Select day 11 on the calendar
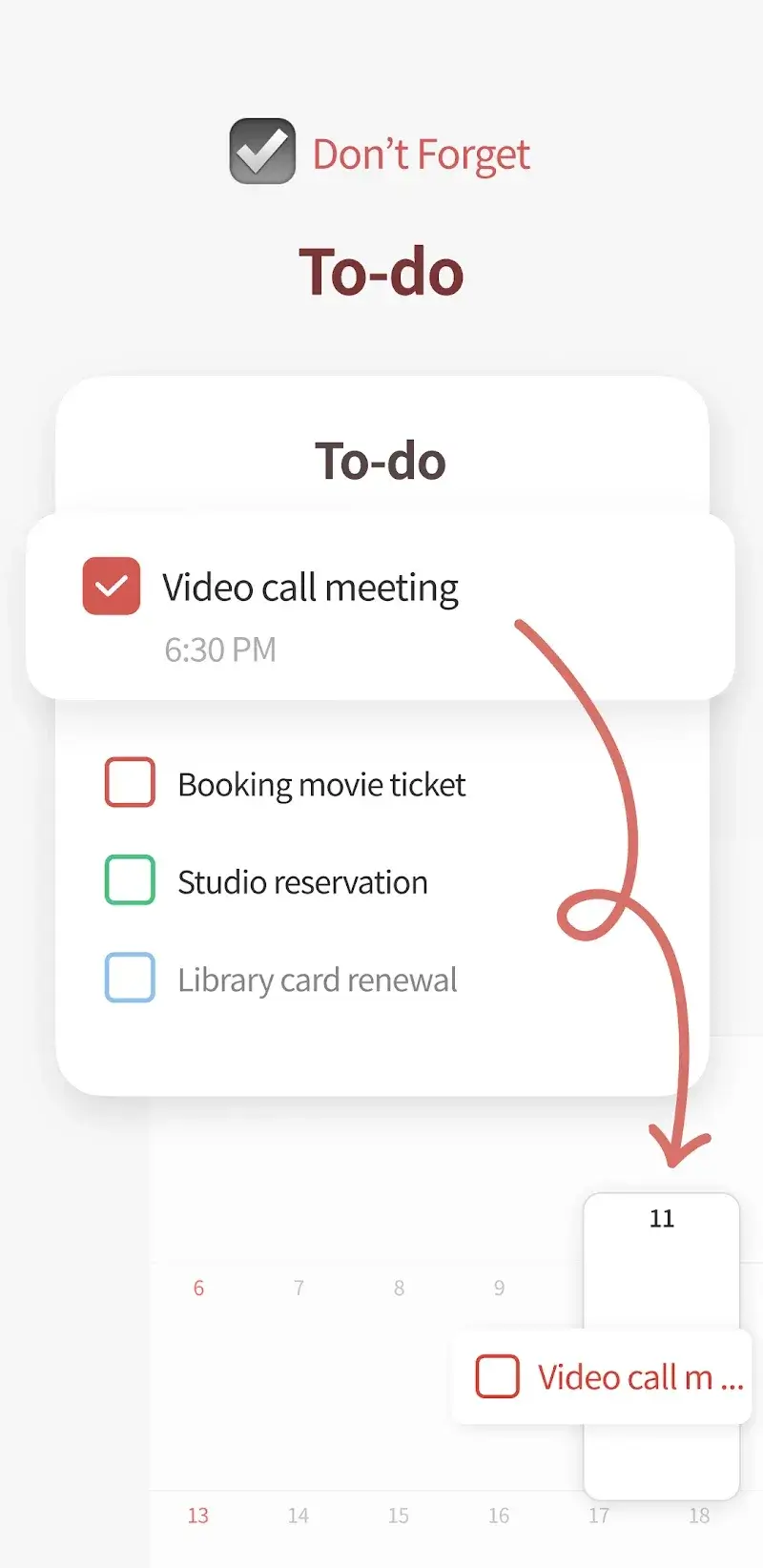 tap(662, 1217)
